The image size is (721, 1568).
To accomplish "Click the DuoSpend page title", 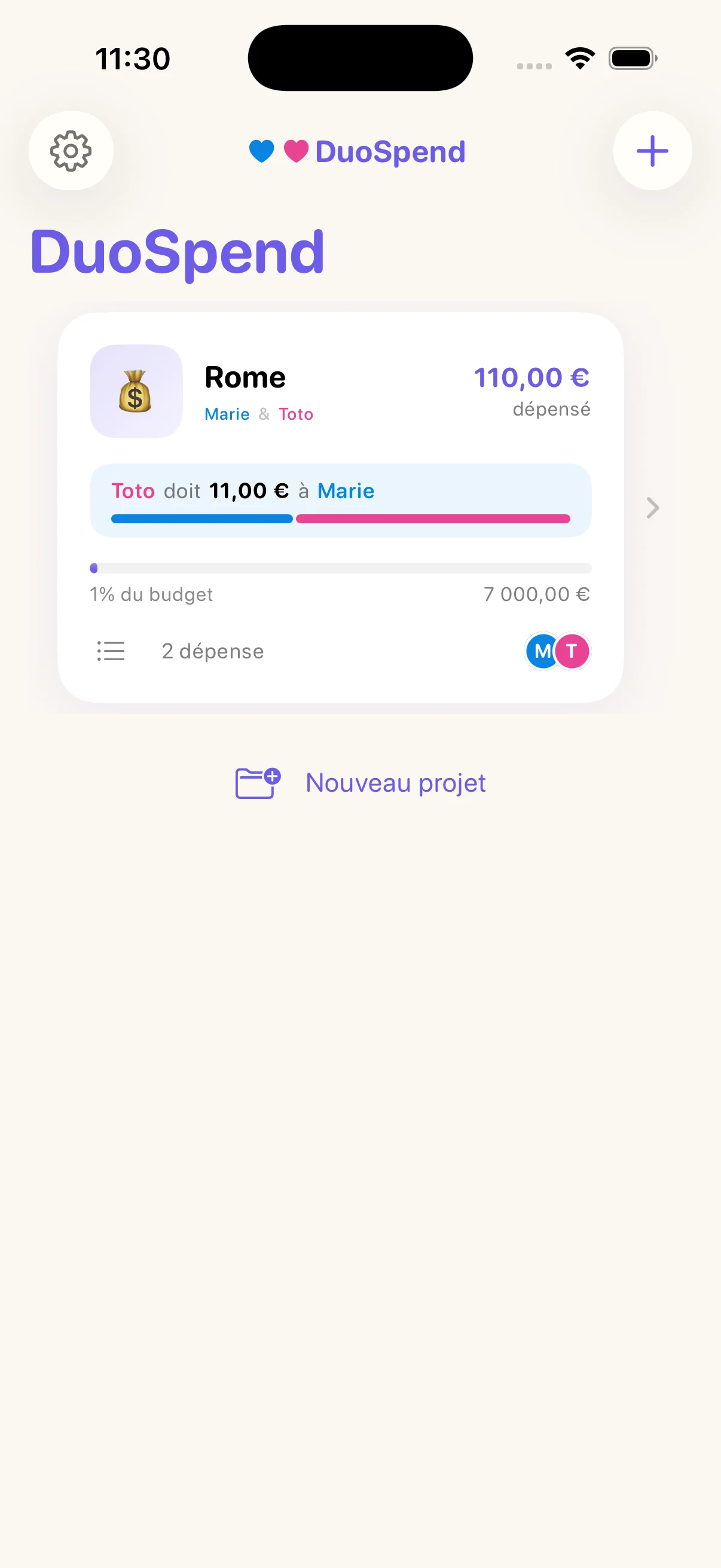I will tap(177, 249).
